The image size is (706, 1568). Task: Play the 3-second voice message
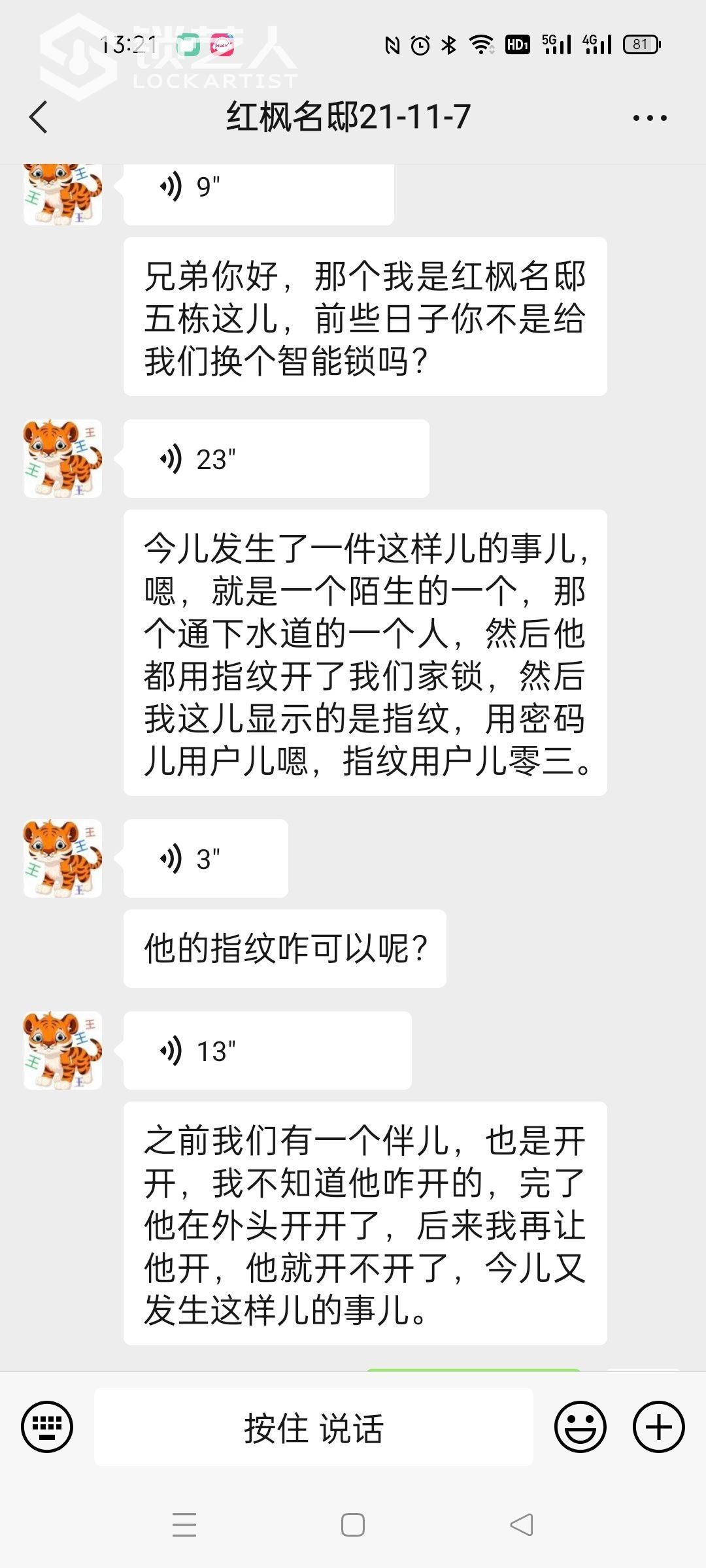click(x=205, y=858)
